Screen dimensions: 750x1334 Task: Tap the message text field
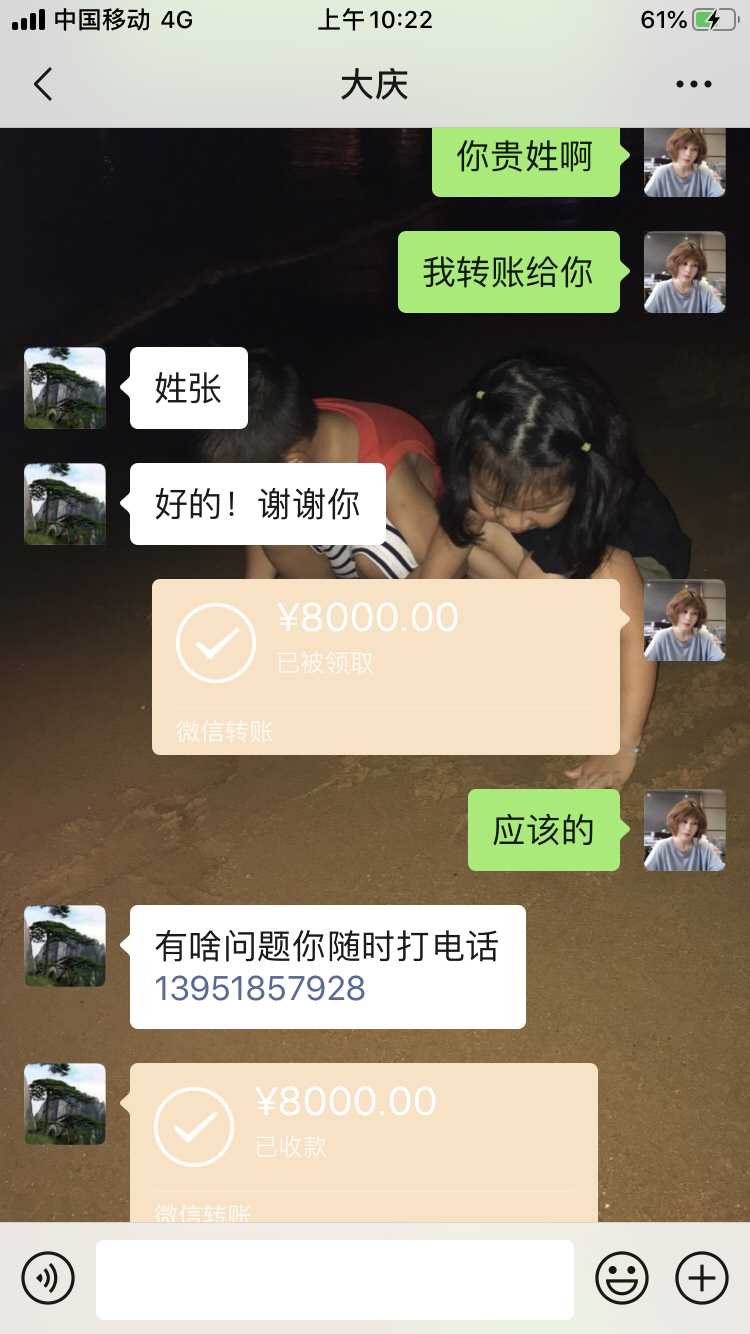pyautogui.click(x=335, y=1279)
